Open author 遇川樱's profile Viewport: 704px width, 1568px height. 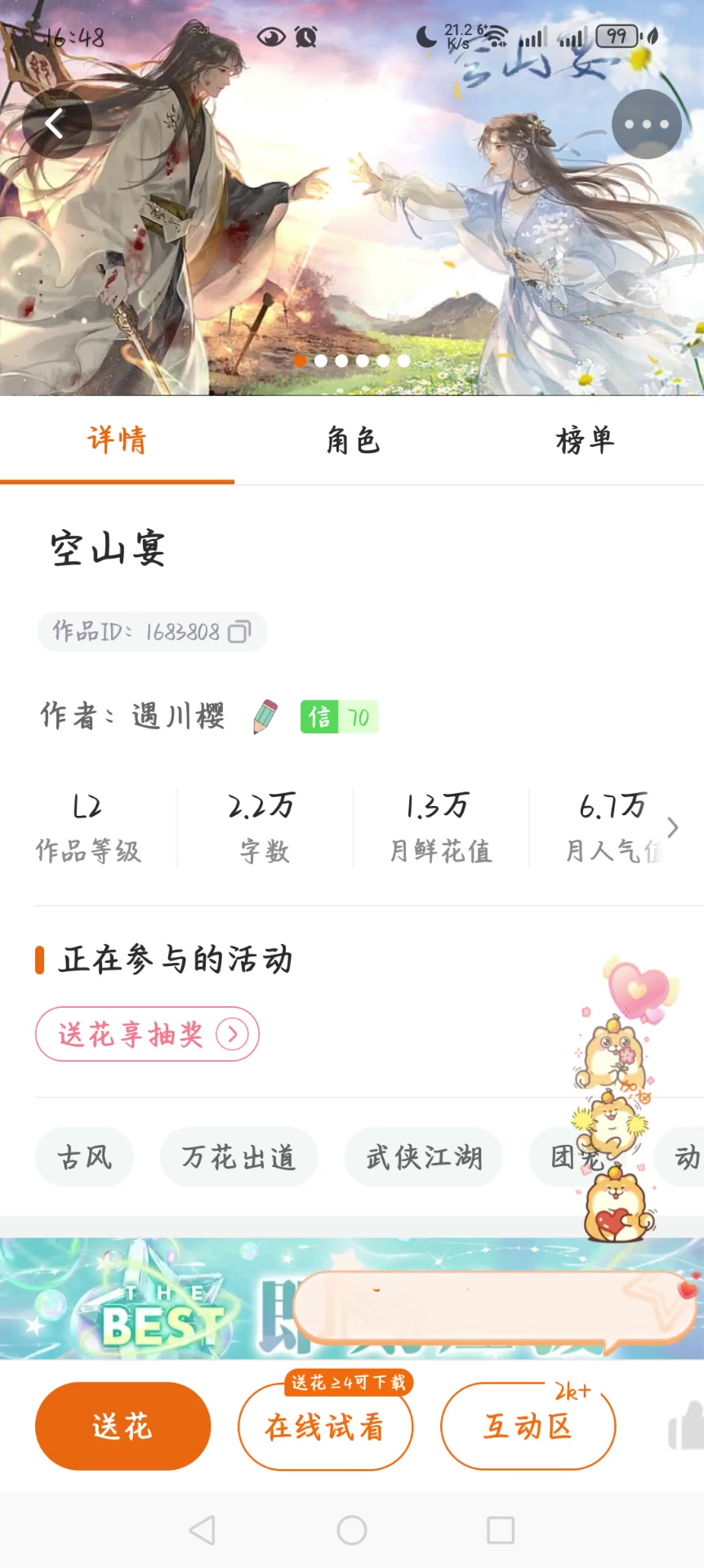[x=178, y=717]
